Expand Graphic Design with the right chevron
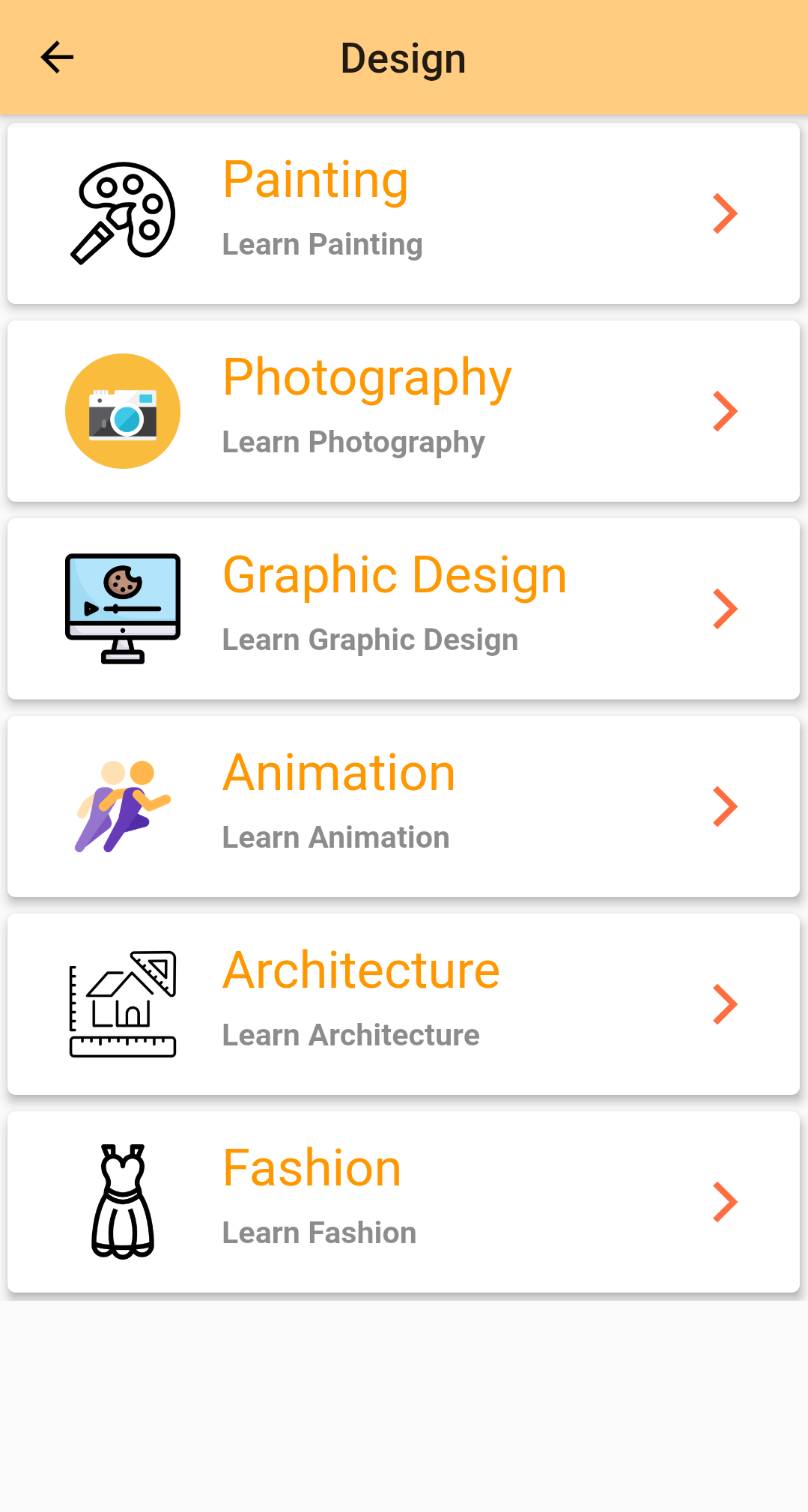The height and width of the screenshot is (1512, 808). click(724, 608)
